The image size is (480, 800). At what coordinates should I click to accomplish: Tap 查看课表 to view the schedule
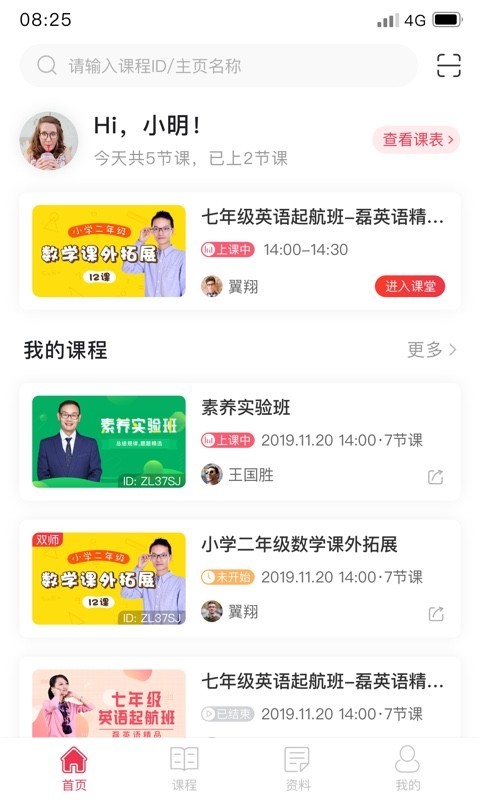[x=417, y=139]
